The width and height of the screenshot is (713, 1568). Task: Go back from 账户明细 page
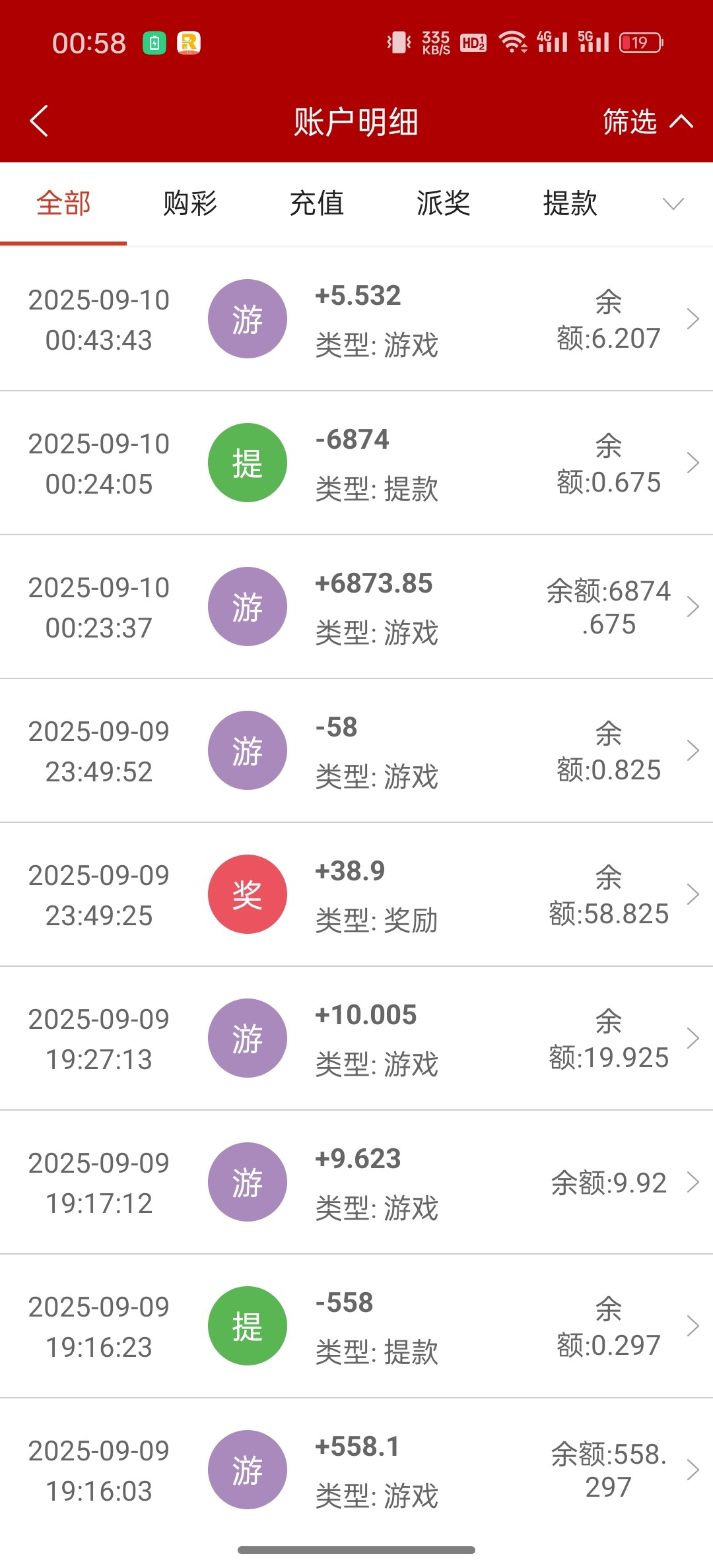coord(40,121)
